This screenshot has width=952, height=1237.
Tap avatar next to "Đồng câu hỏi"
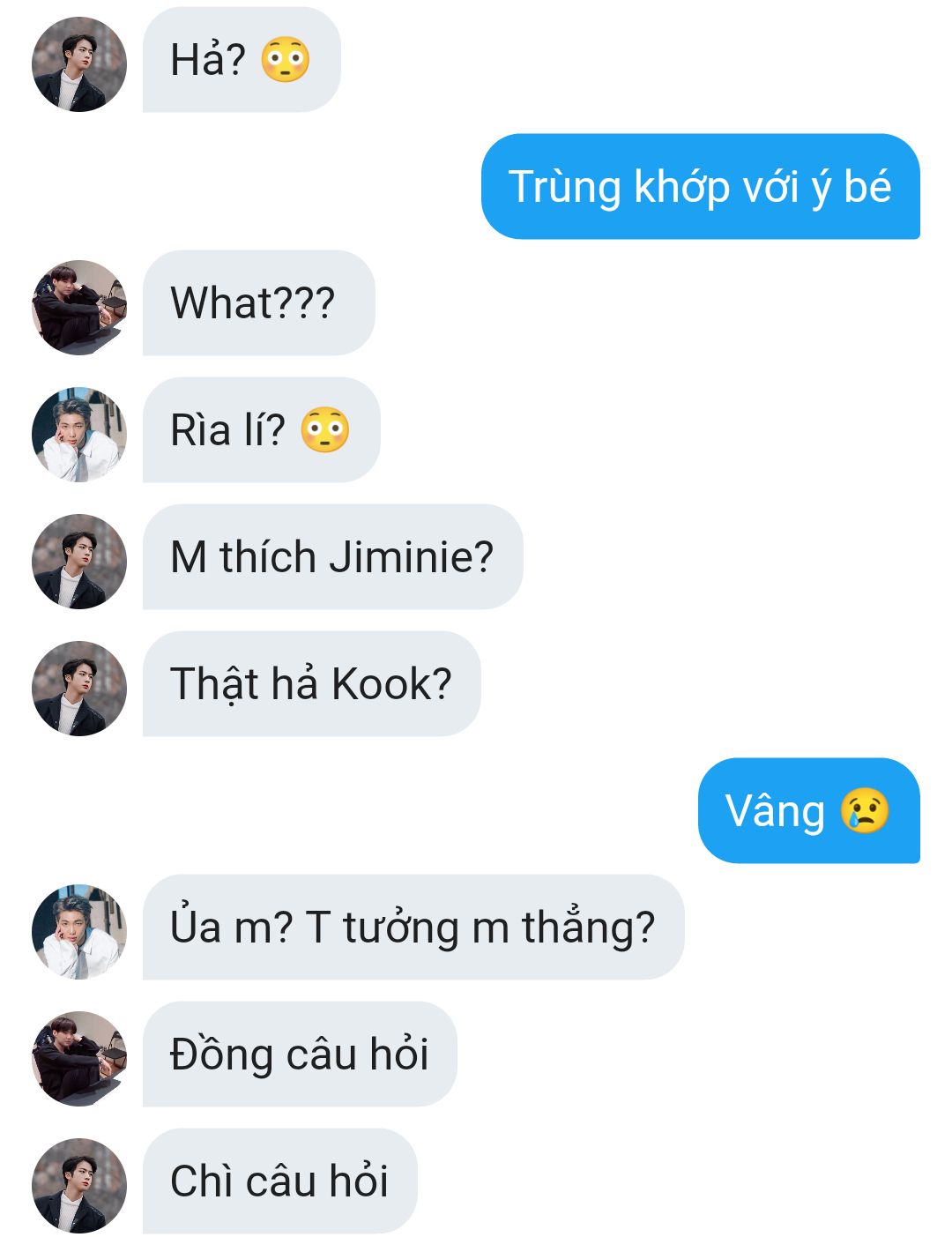[79, 1058]
